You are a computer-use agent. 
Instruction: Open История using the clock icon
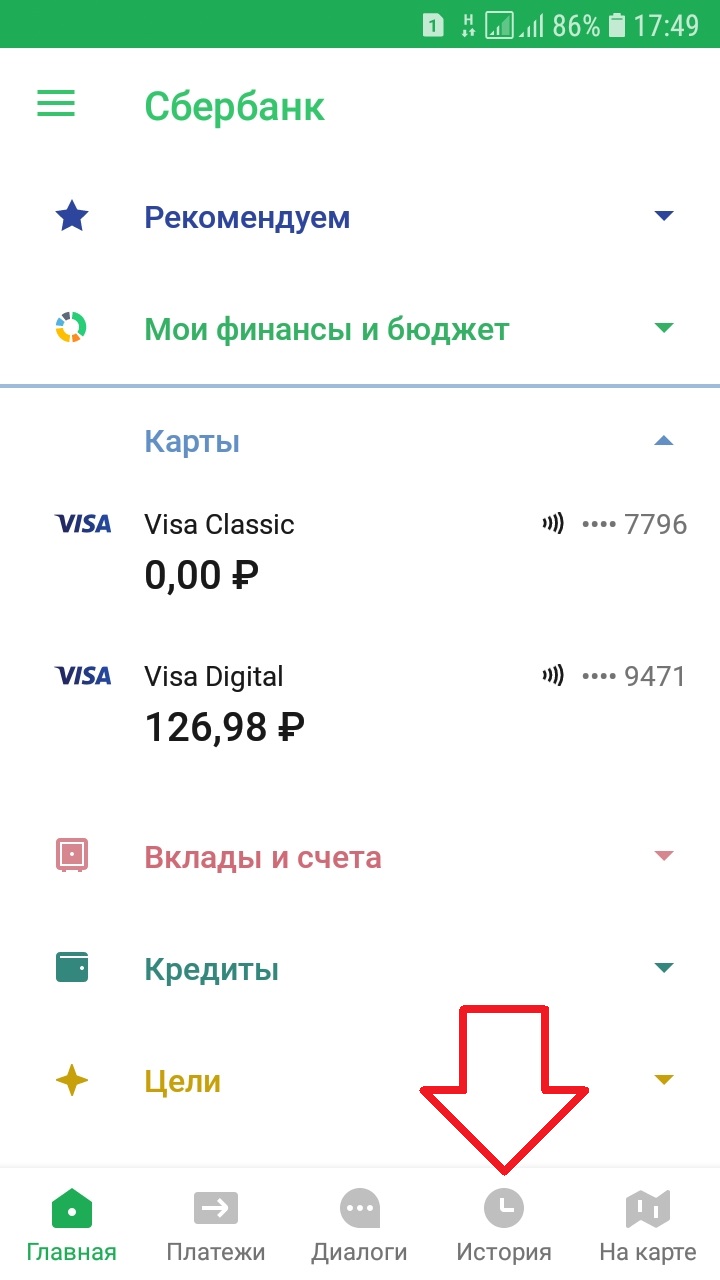click(x=503, y=1207)
